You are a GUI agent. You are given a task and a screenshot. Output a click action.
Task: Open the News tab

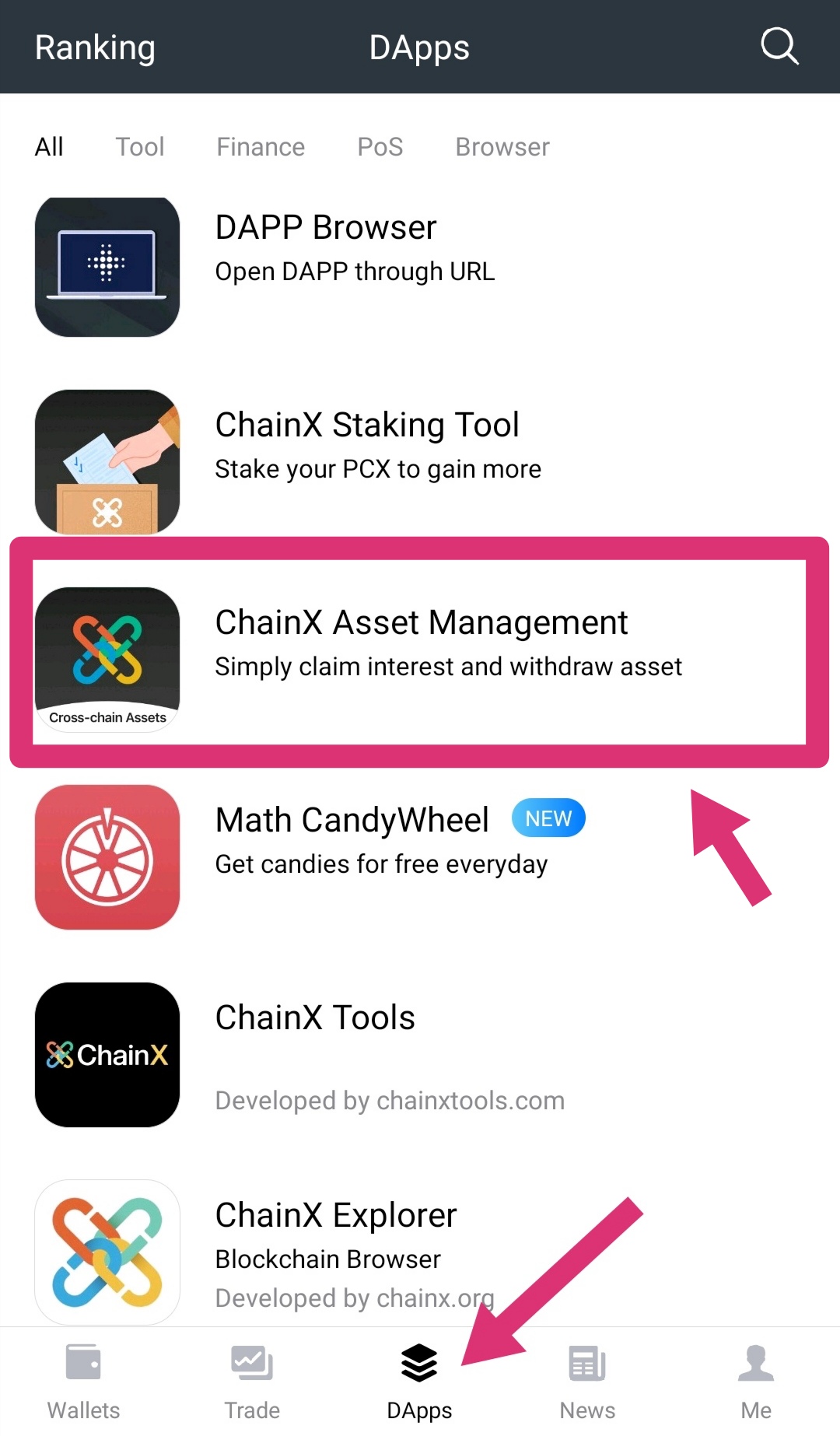click(x=587, y=1382)
